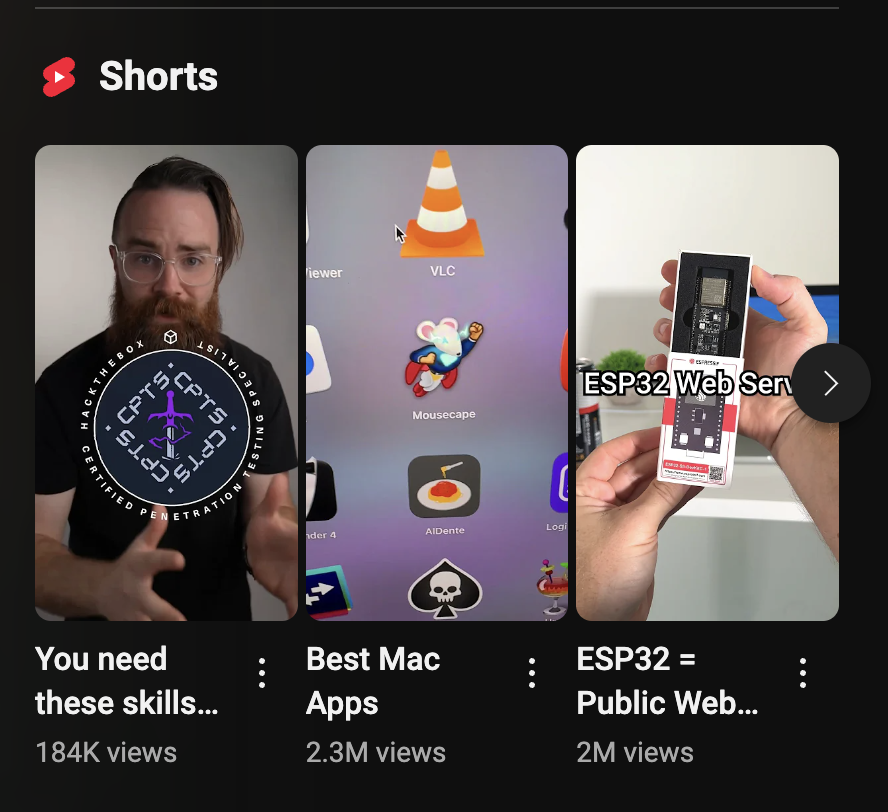Open the 'You need these skills' Short
Image resolution: width=888 pixels, height=812 pixels.
pyautogui.click(x=166, y=382)
